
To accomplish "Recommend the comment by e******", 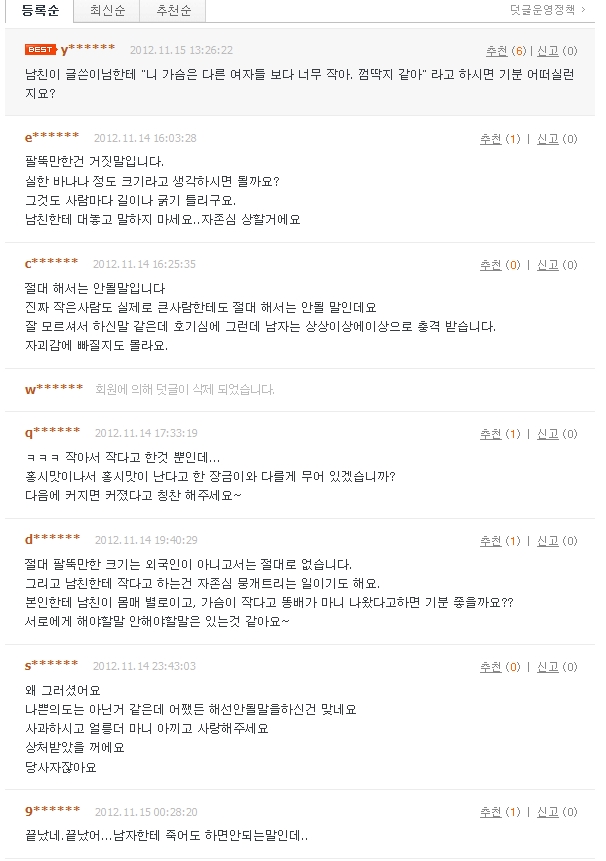I will pos(490,139).
